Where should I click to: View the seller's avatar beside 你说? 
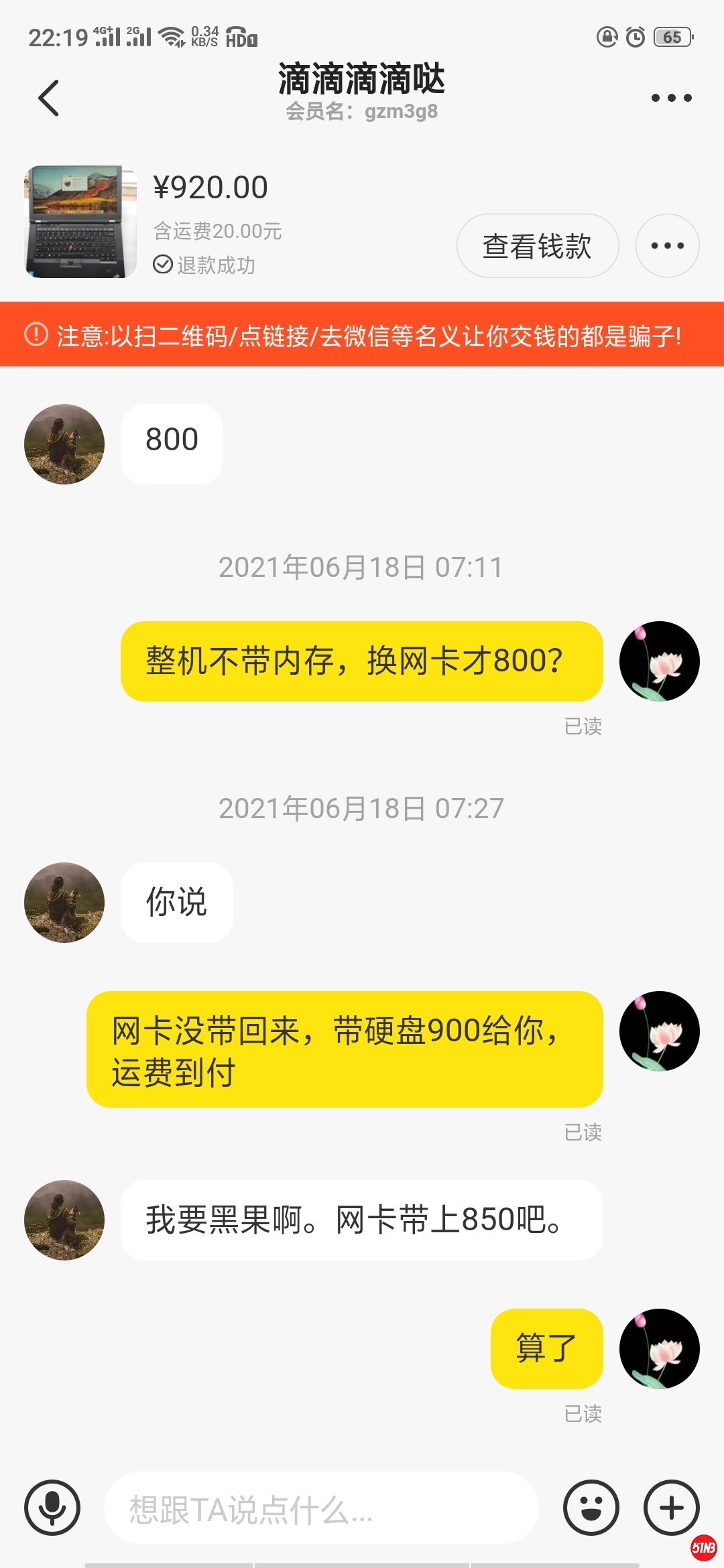64,902
